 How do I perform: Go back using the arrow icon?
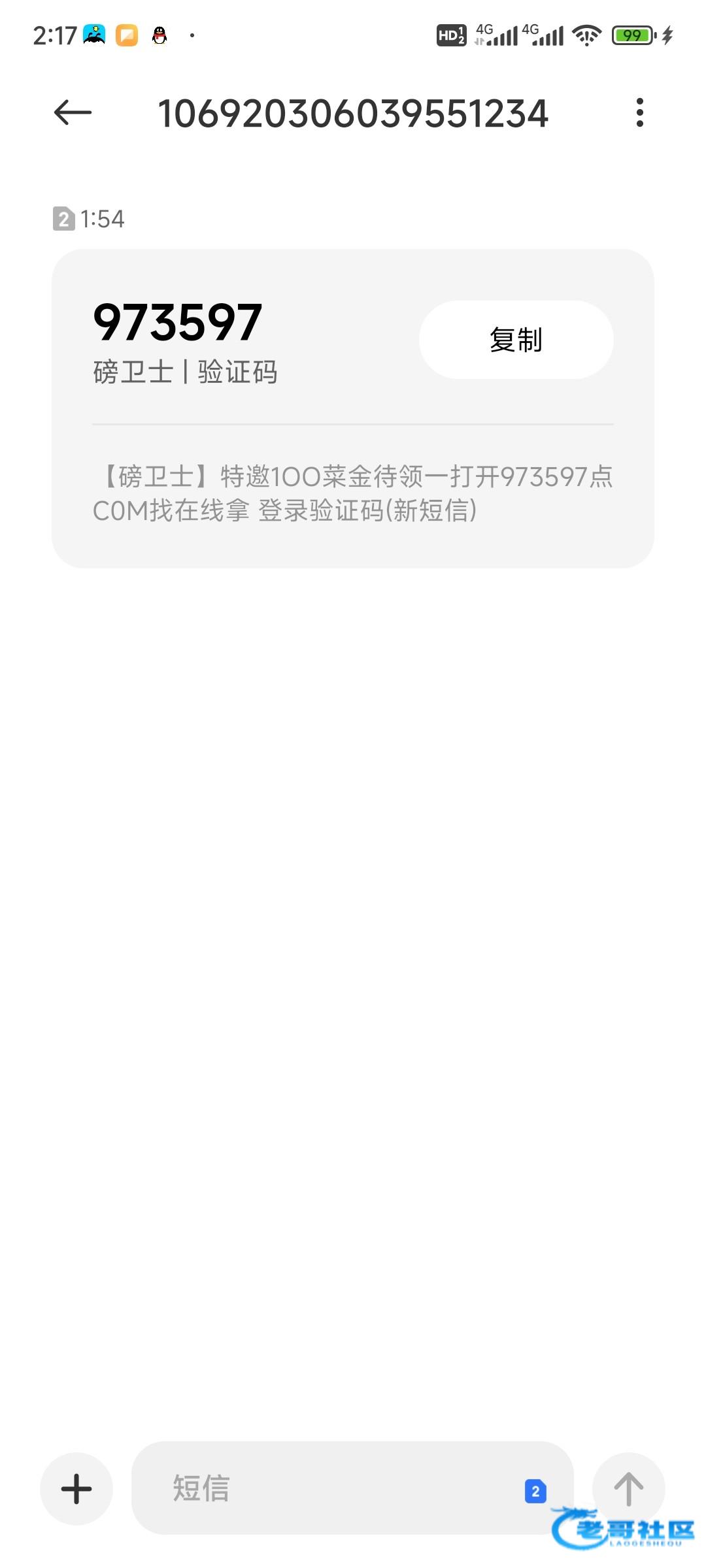[x=73, y=112]
